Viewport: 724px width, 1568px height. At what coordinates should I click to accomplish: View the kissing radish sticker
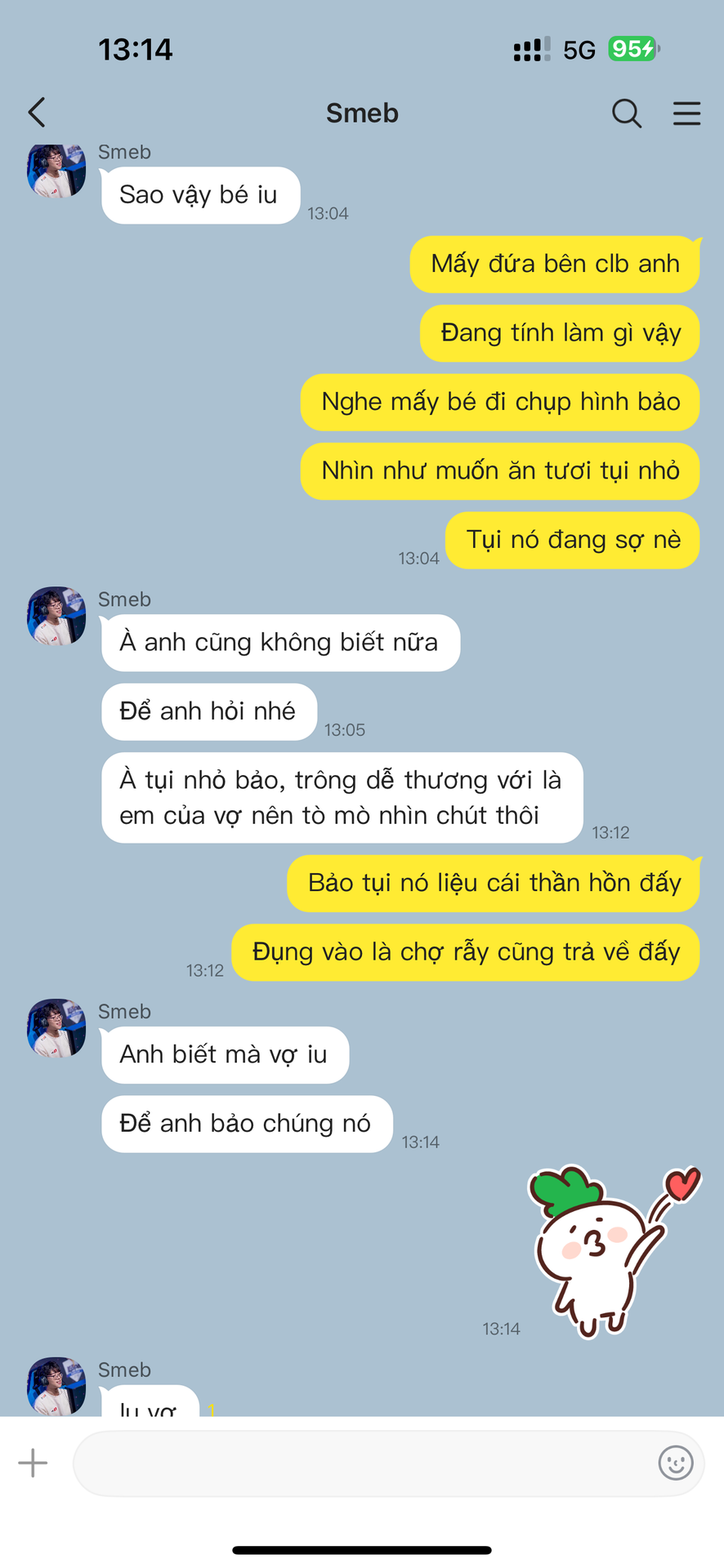point(609,1249)
